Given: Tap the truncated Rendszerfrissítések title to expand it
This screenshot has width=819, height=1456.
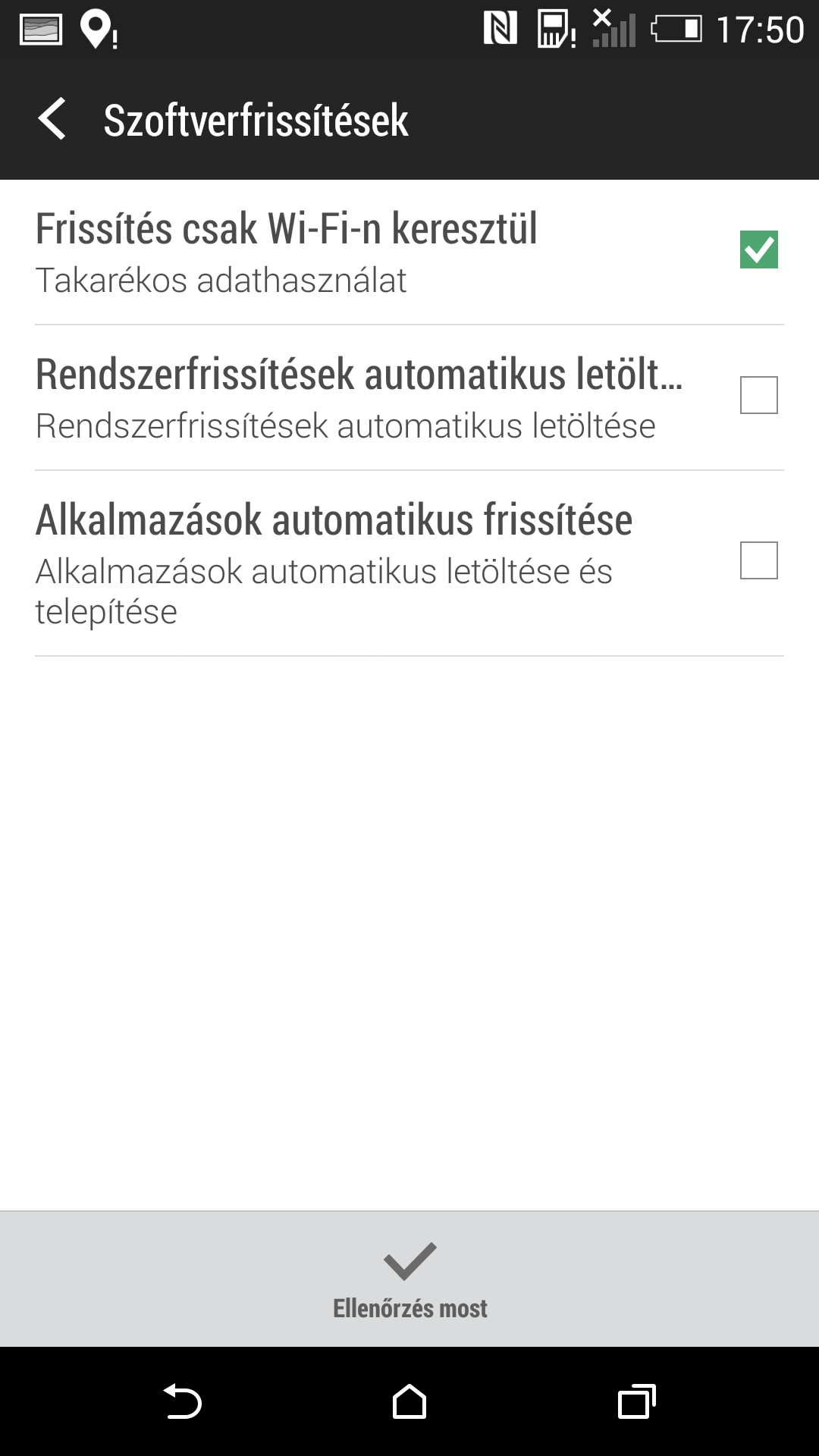Looking at the screenshot, I should [x=360, y=374].
